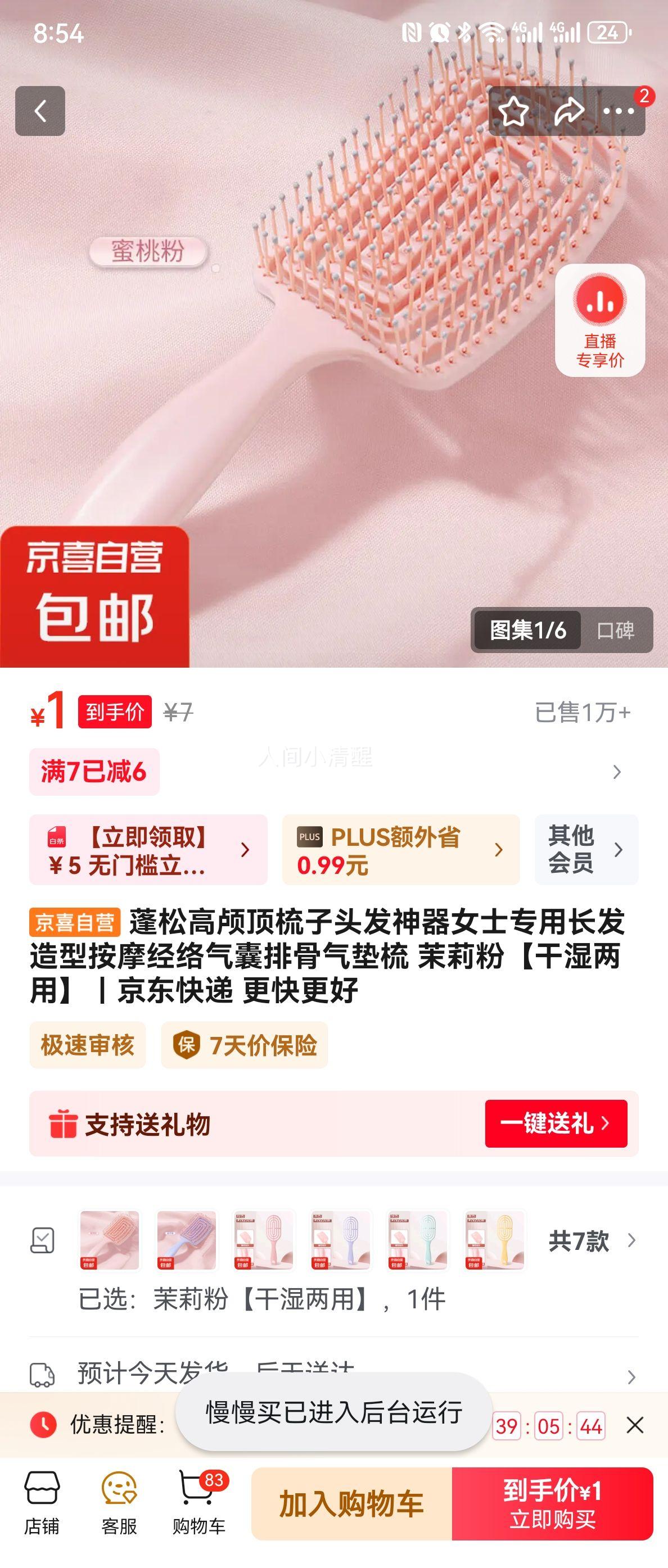The image size is (668, 1568).
Task: Claim the 立即领取 ¥5 coupon
Action: tap(148, 850)
